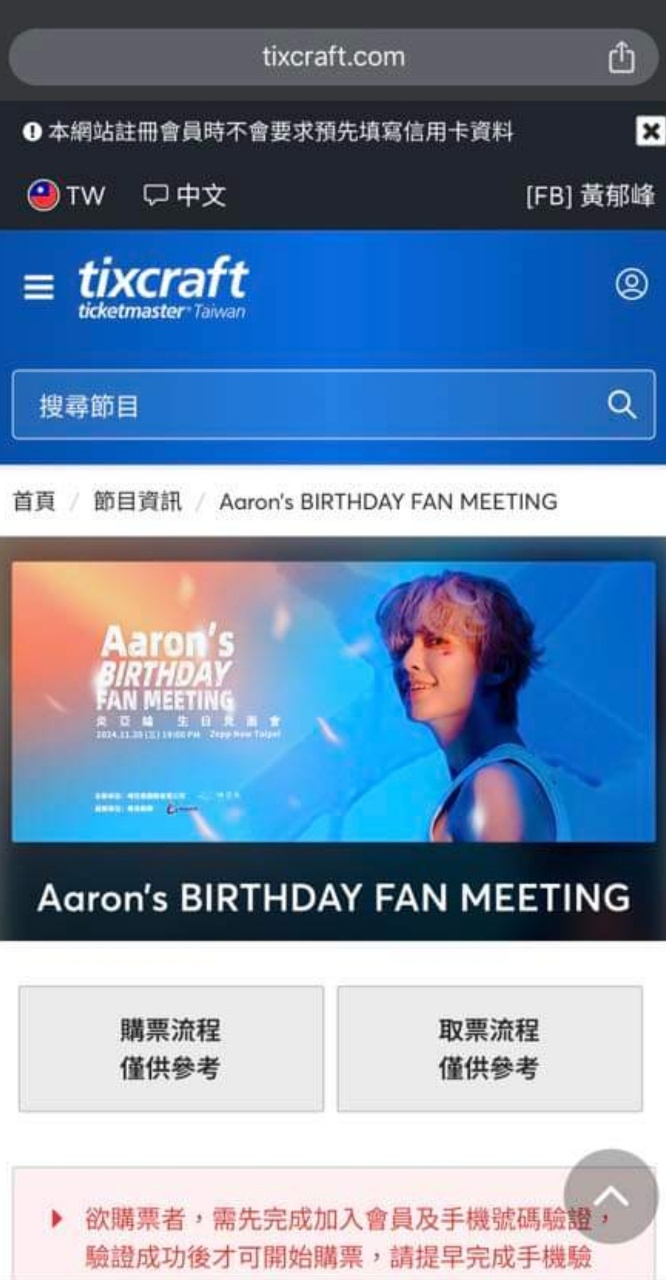Change the TW region selection
This screenshot has height=1280, width=666.
tap(66, 195)
